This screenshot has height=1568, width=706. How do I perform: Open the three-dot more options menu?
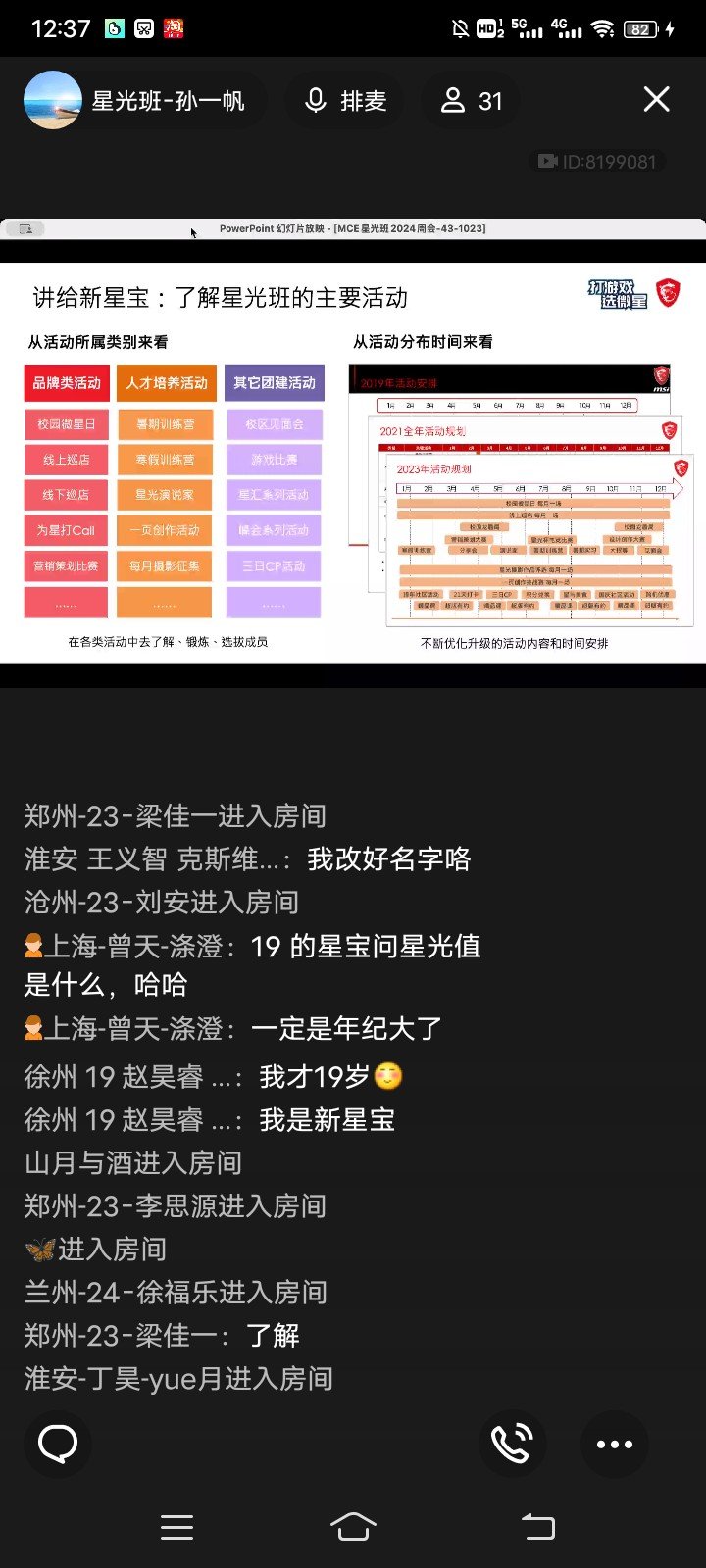click(x=615, y=1444)
